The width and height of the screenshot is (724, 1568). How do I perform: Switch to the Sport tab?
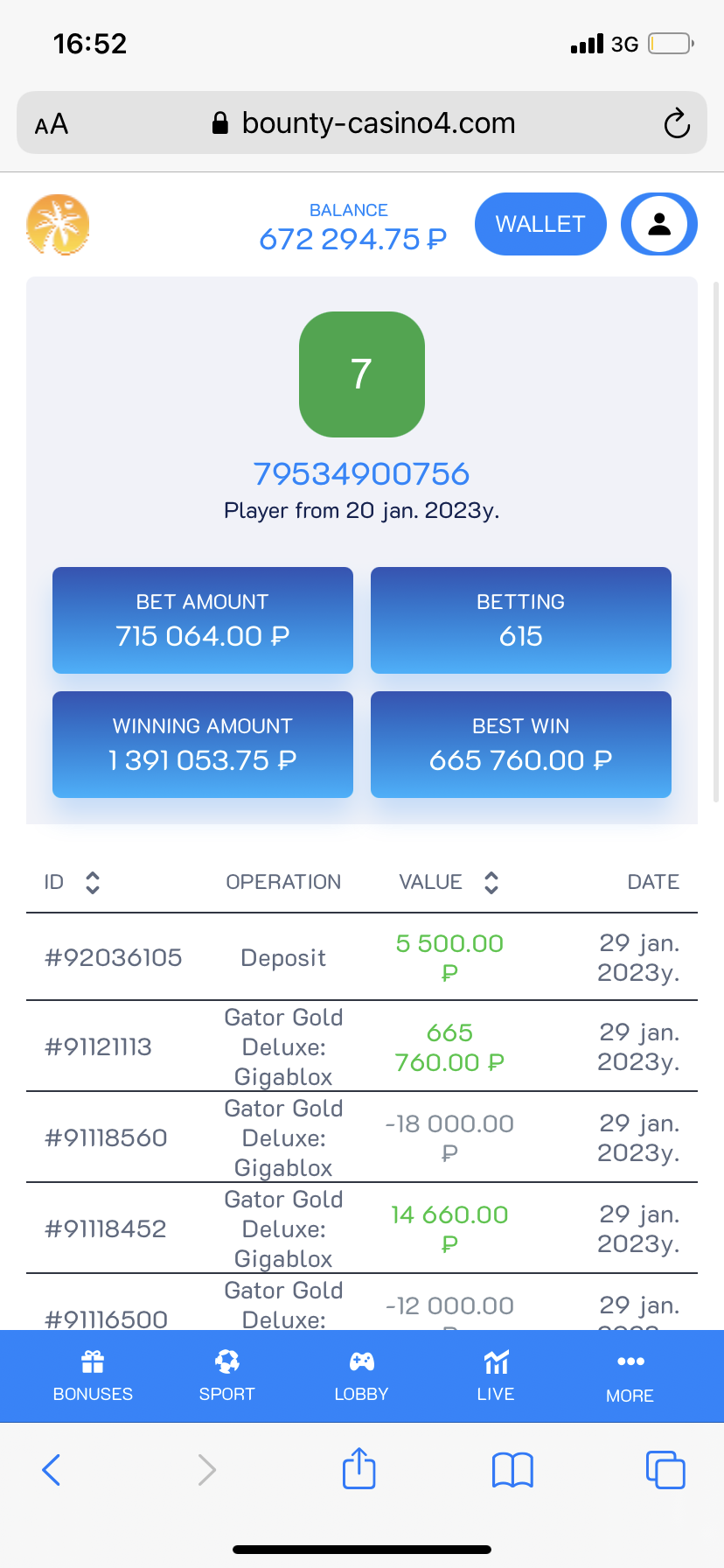pyautogui.click(x=226, y=1375)
